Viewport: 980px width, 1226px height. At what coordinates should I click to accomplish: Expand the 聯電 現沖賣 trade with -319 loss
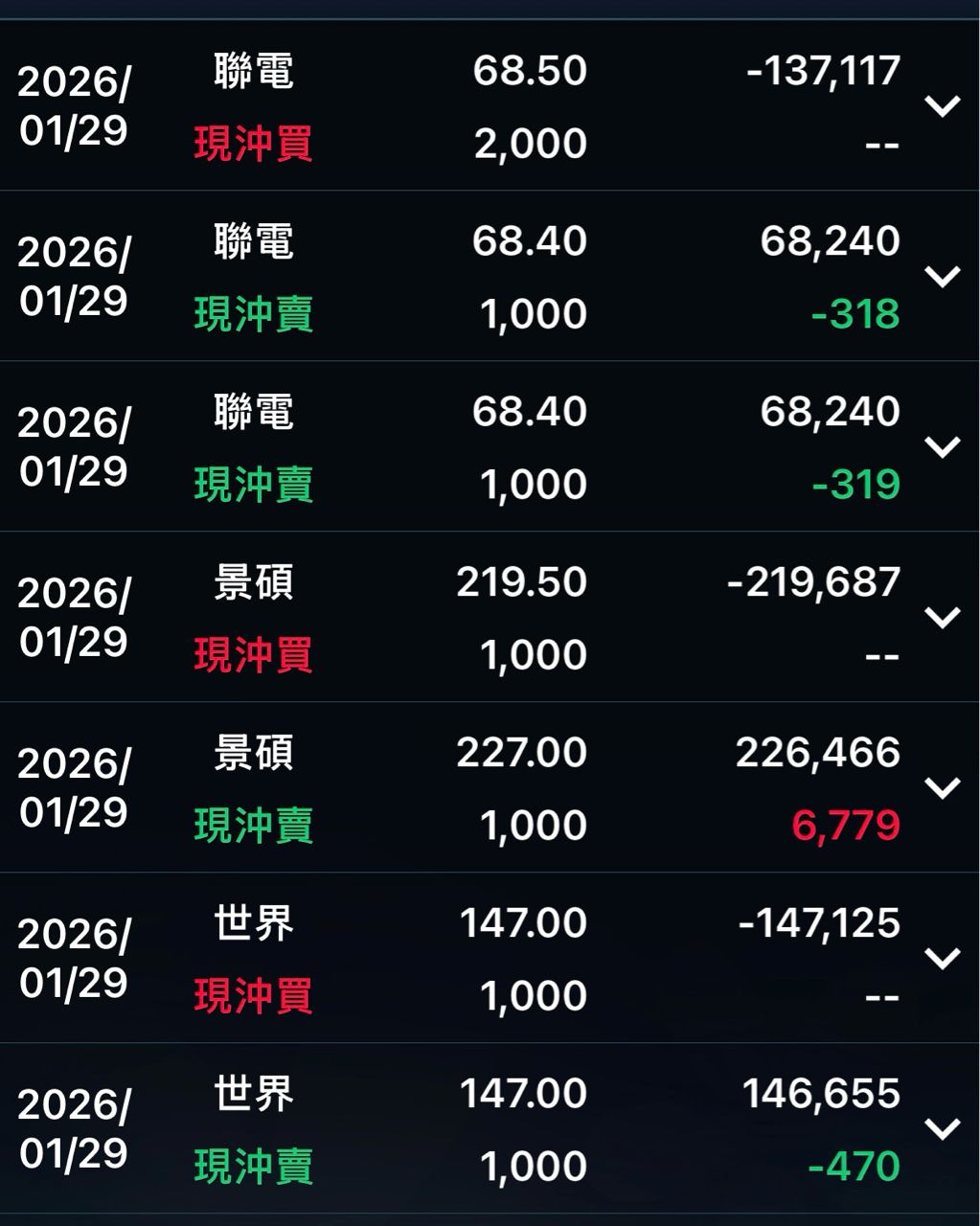pyautogui.click(x=942, y=446)
